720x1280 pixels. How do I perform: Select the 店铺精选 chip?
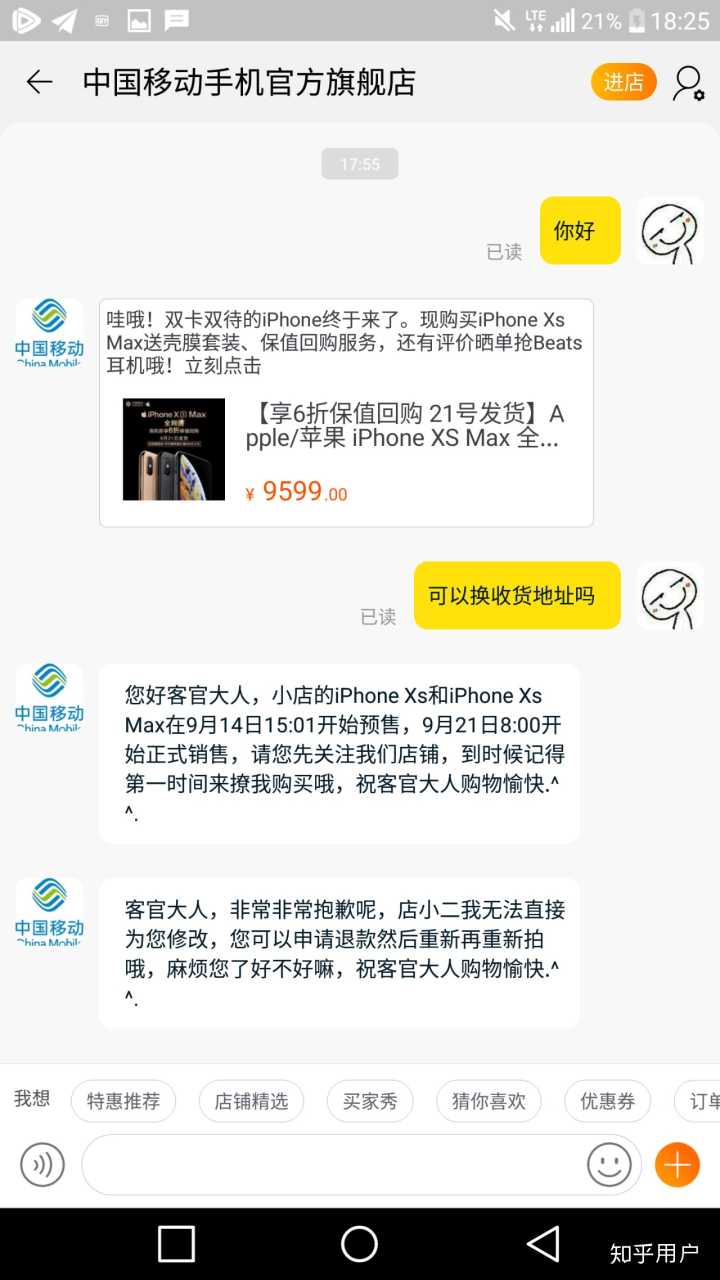[251, 1101]
